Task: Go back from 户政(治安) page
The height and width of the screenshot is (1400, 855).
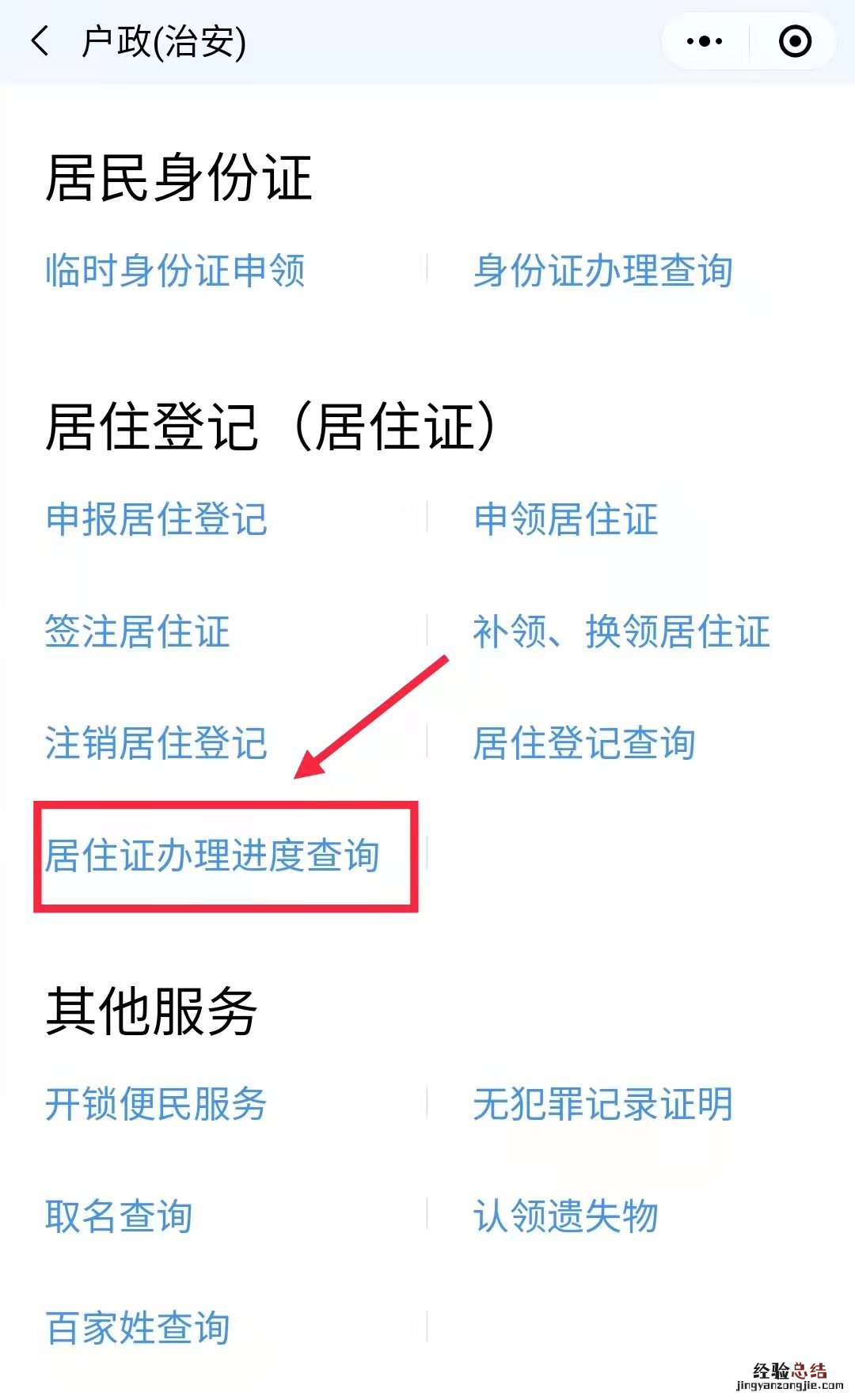Action: (x=40, y=41)
